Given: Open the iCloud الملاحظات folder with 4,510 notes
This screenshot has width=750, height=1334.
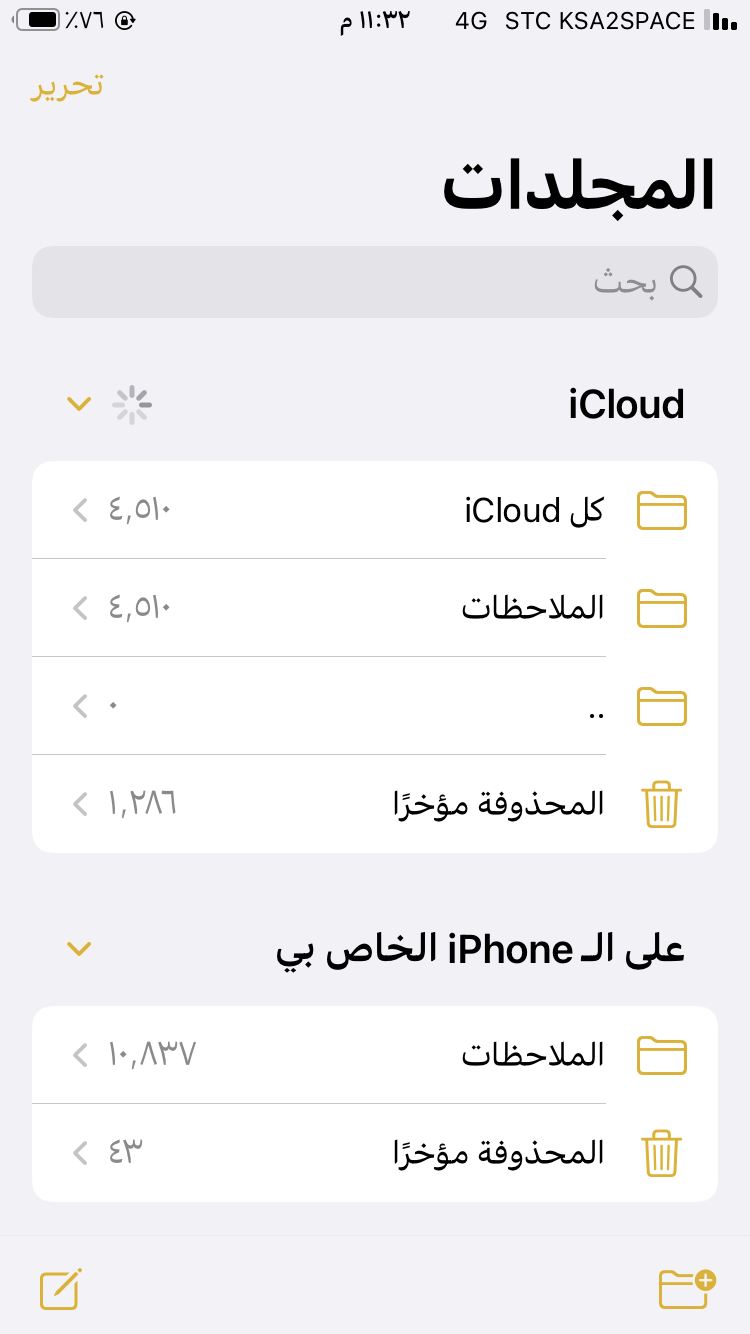Looking at the screenshot, I should [x=375, y=607].
